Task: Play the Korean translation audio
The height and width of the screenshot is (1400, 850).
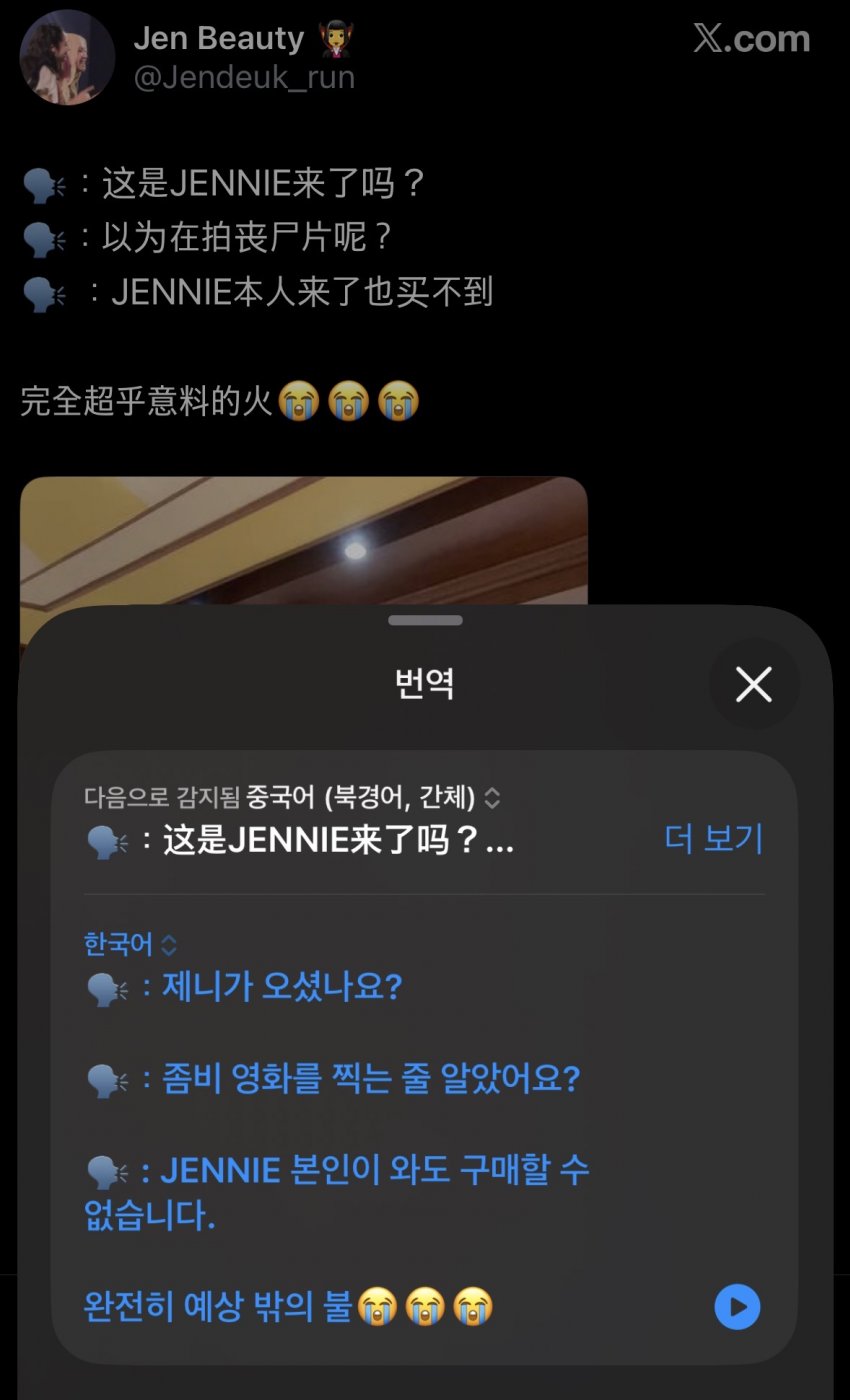Action: click(738, 1307)
